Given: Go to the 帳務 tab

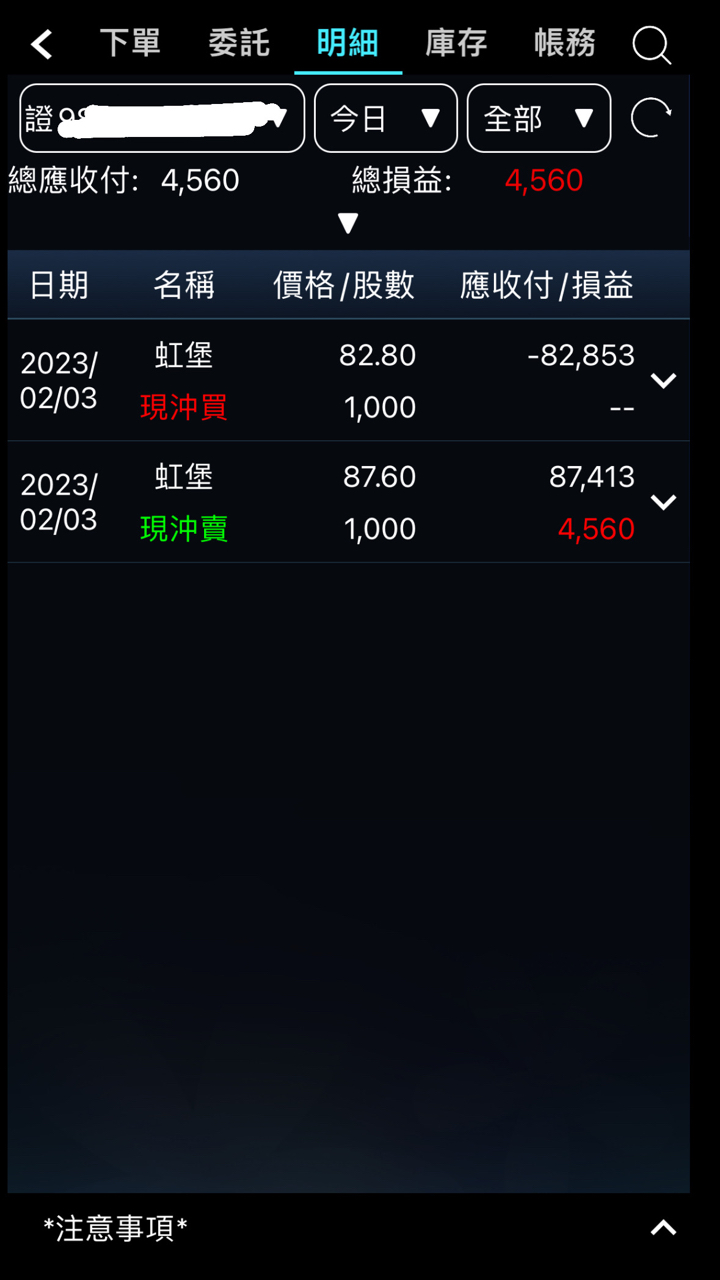Looking at the screenshot, I should [x=565, y=43].
